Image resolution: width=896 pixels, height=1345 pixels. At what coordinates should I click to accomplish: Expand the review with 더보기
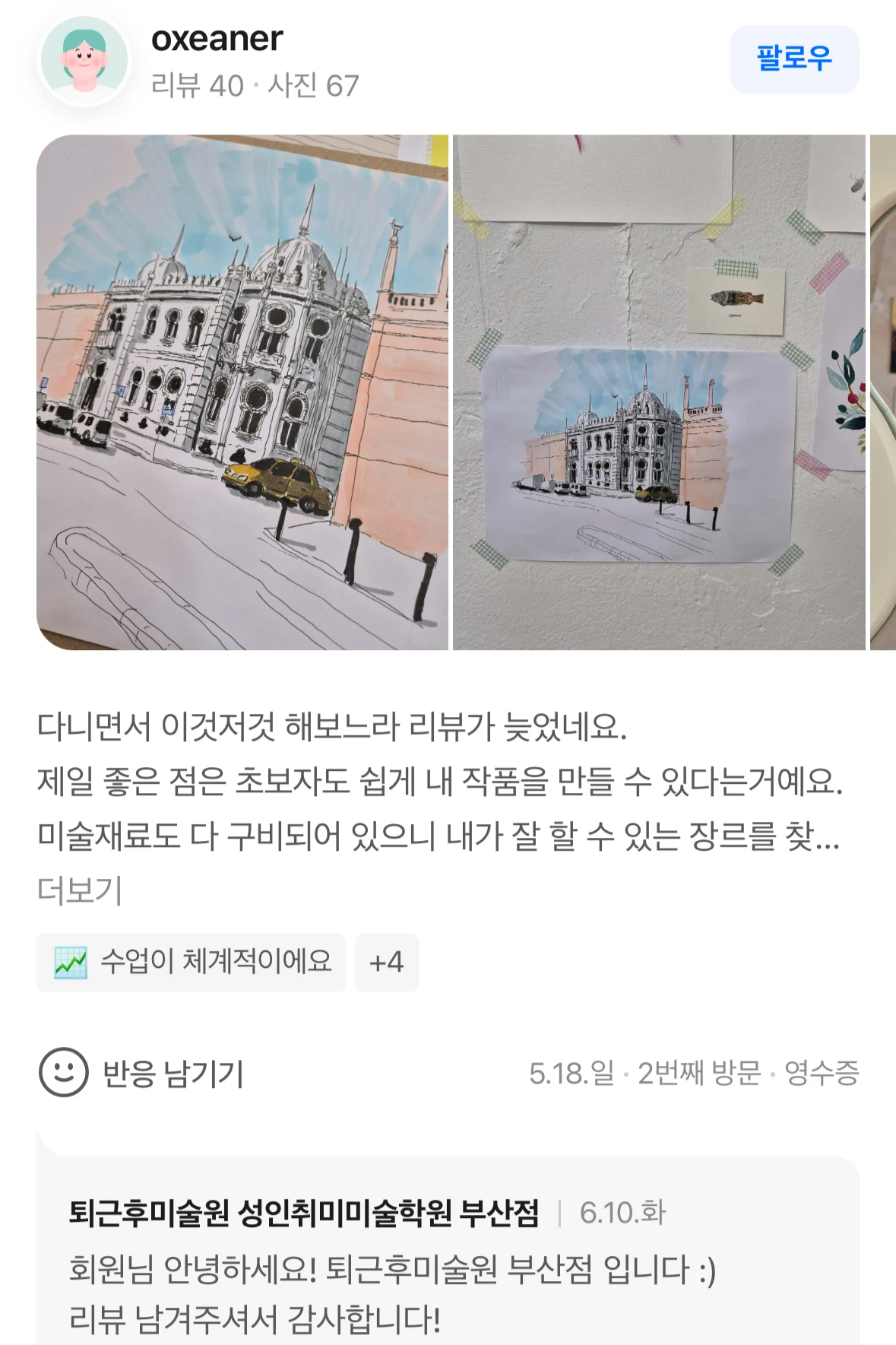pos(80,890)
